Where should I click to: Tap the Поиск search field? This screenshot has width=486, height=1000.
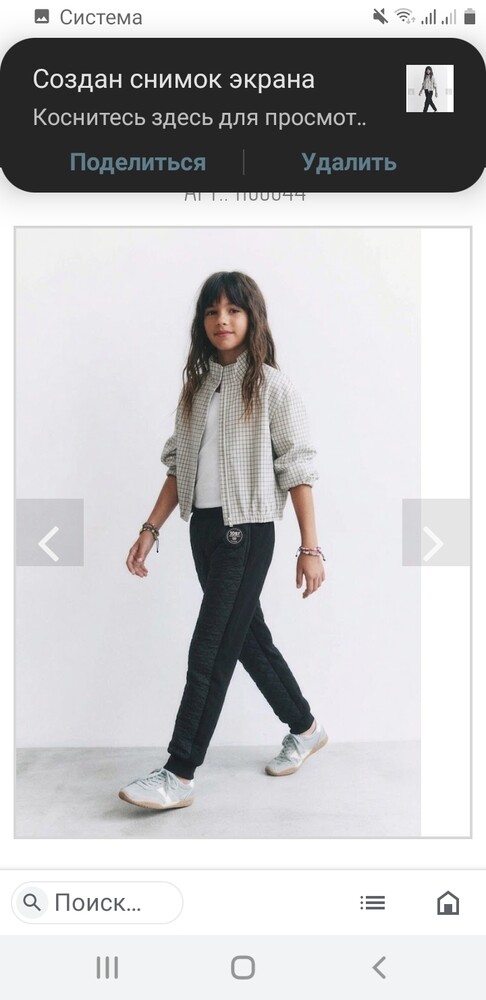97,902
